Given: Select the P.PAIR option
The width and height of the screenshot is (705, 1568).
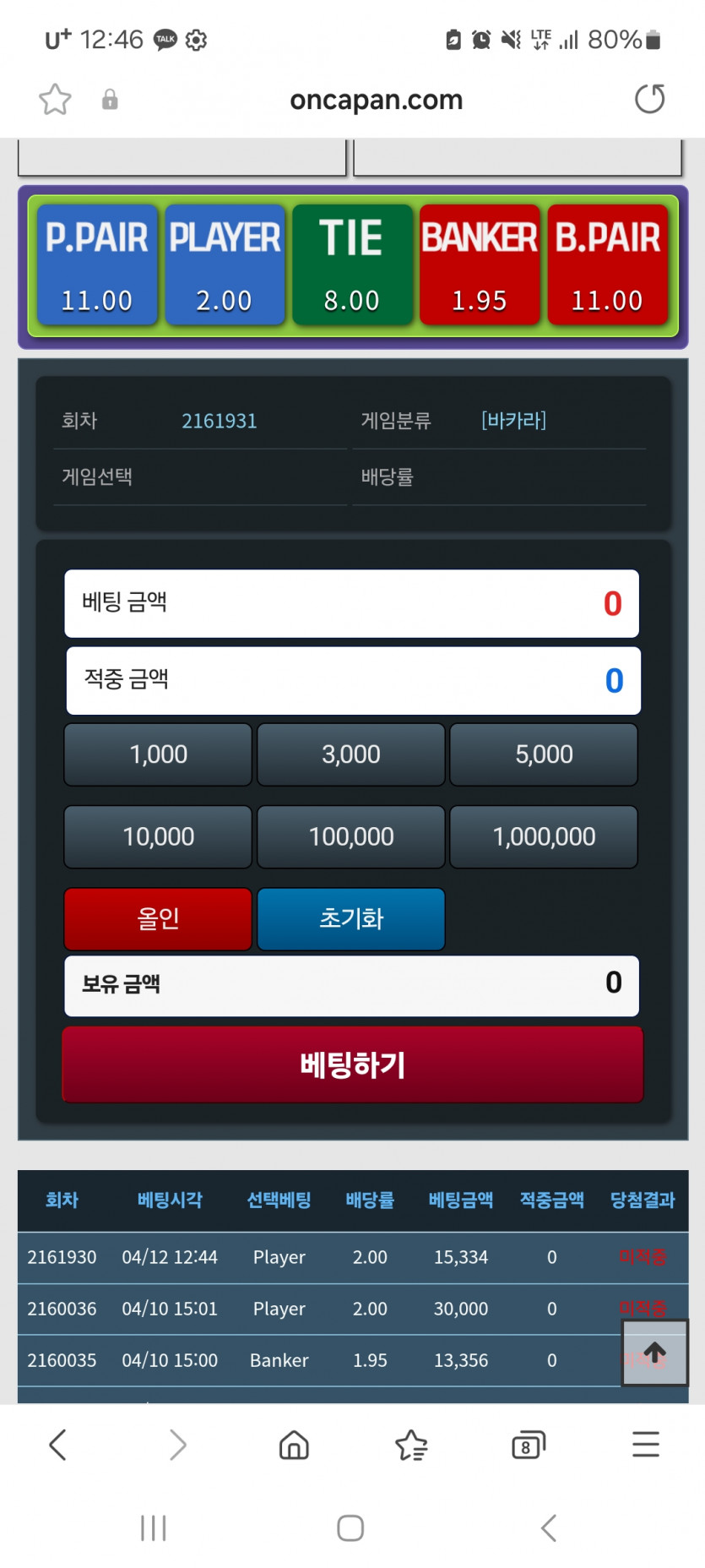Looking at the screenshot, I should pyautogui.click(x=97, y=264).
